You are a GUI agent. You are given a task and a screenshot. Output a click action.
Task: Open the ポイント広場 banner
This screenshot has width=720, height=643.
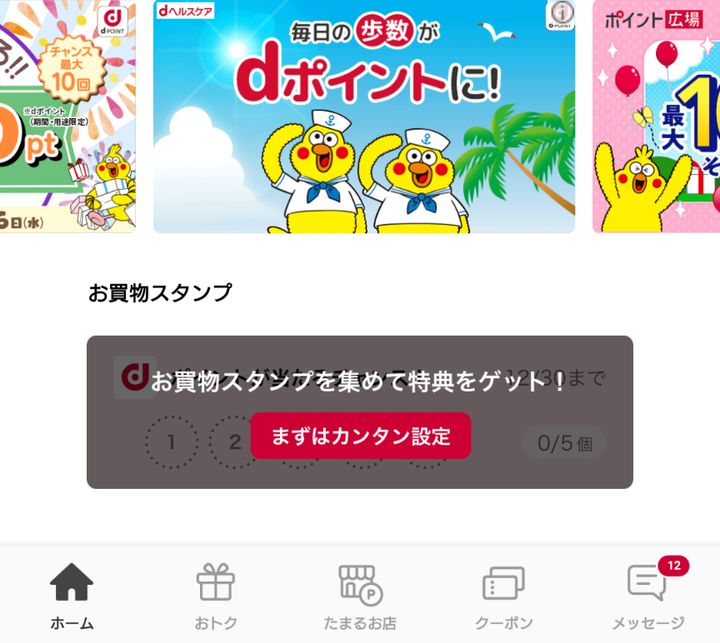tap(656, 116)
